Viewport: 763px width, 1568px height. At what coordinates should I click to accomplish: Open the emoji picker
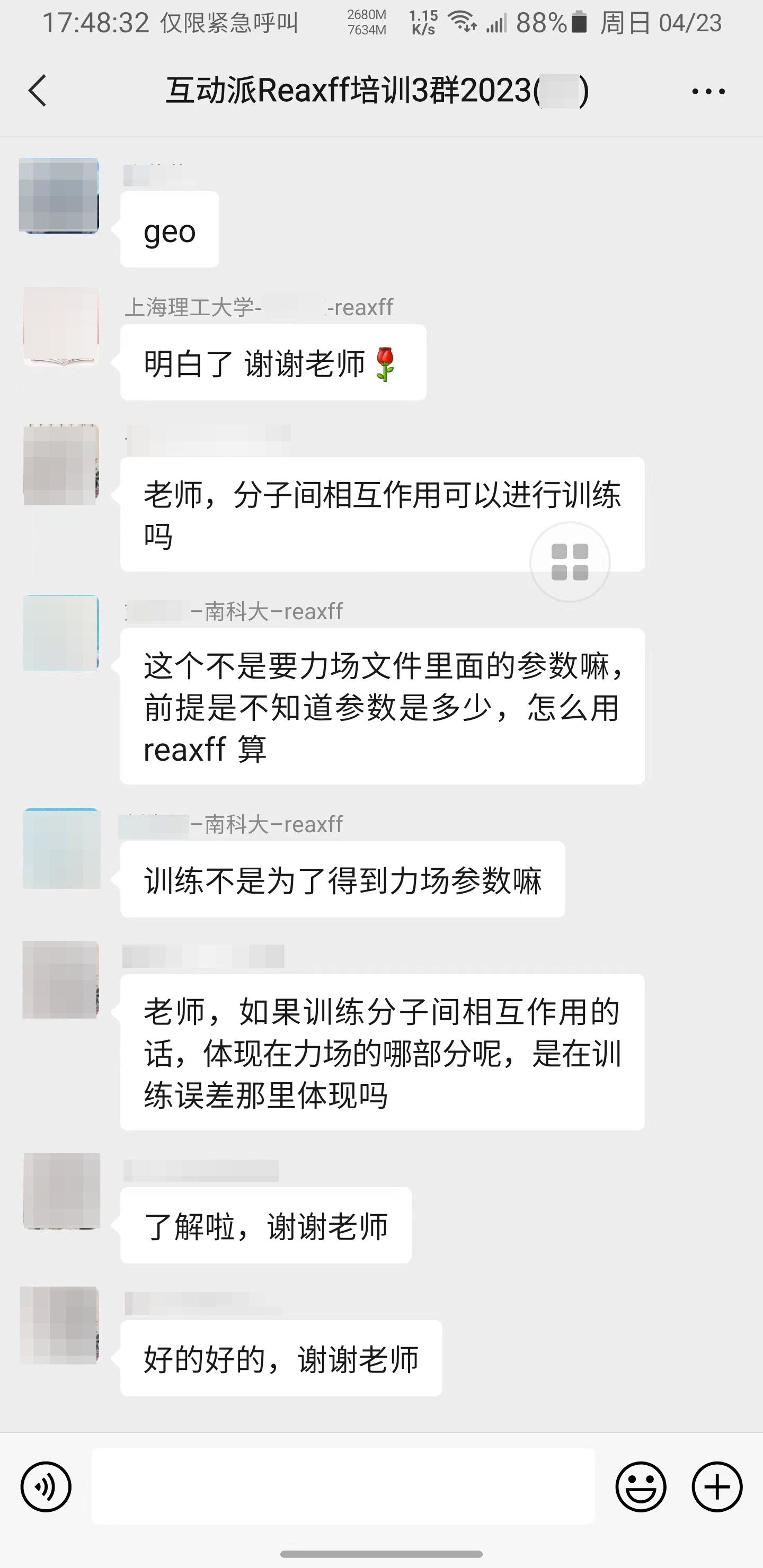pyautogui.click(x=641, y=1486)
